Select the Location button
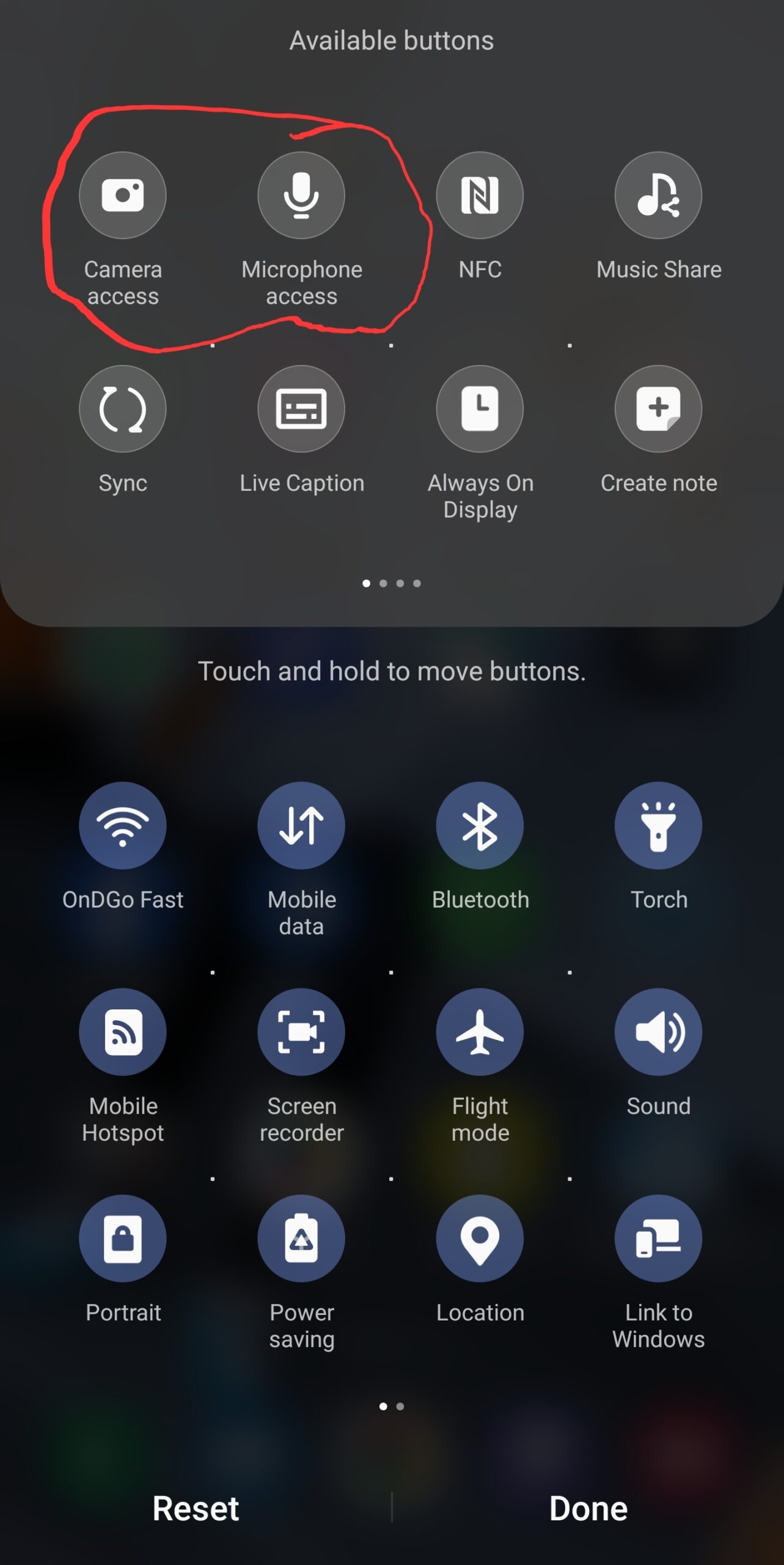This screenshot has width=784, height=1565. click(x=480, y=1239)
